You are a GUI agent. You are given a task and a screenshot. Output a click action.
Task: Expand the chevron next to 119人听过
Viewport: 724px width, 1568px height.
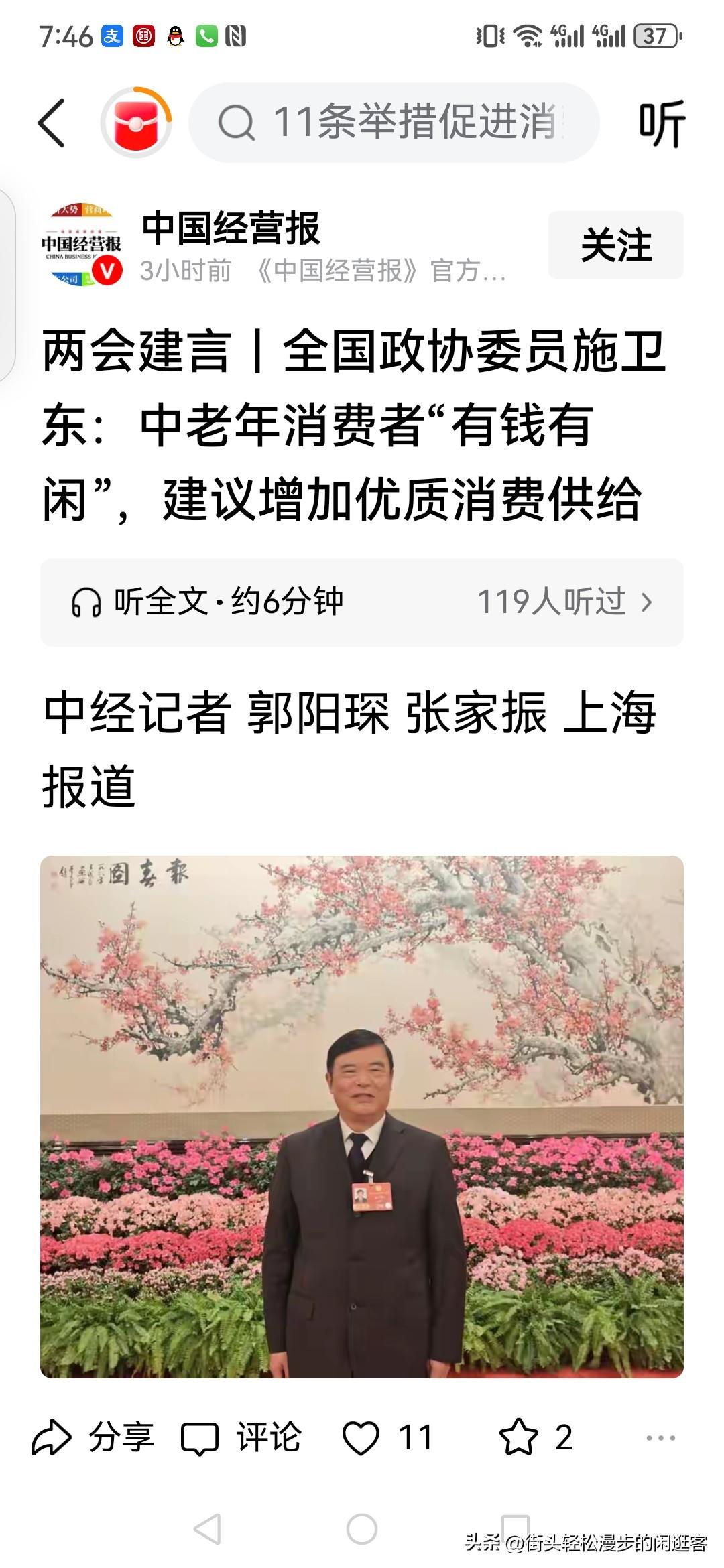pos(648,601)
